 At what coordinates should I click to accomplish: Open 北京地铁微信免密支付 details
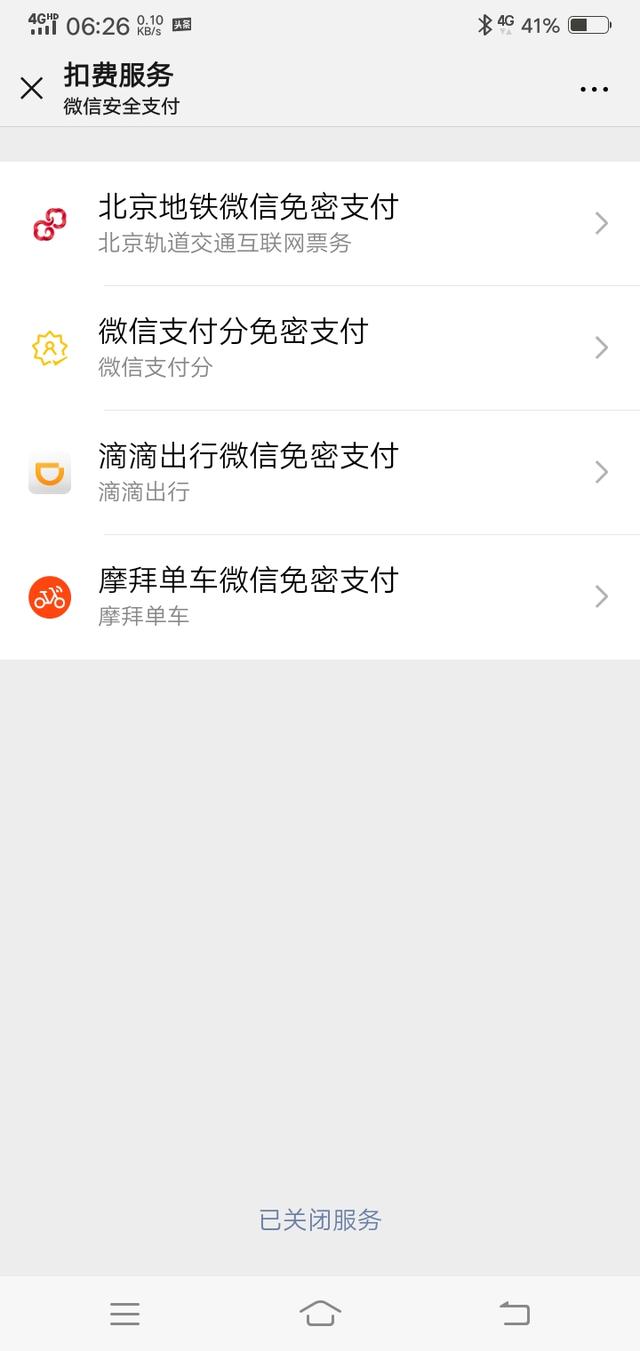pyautogui.click(x=320, y=223)
